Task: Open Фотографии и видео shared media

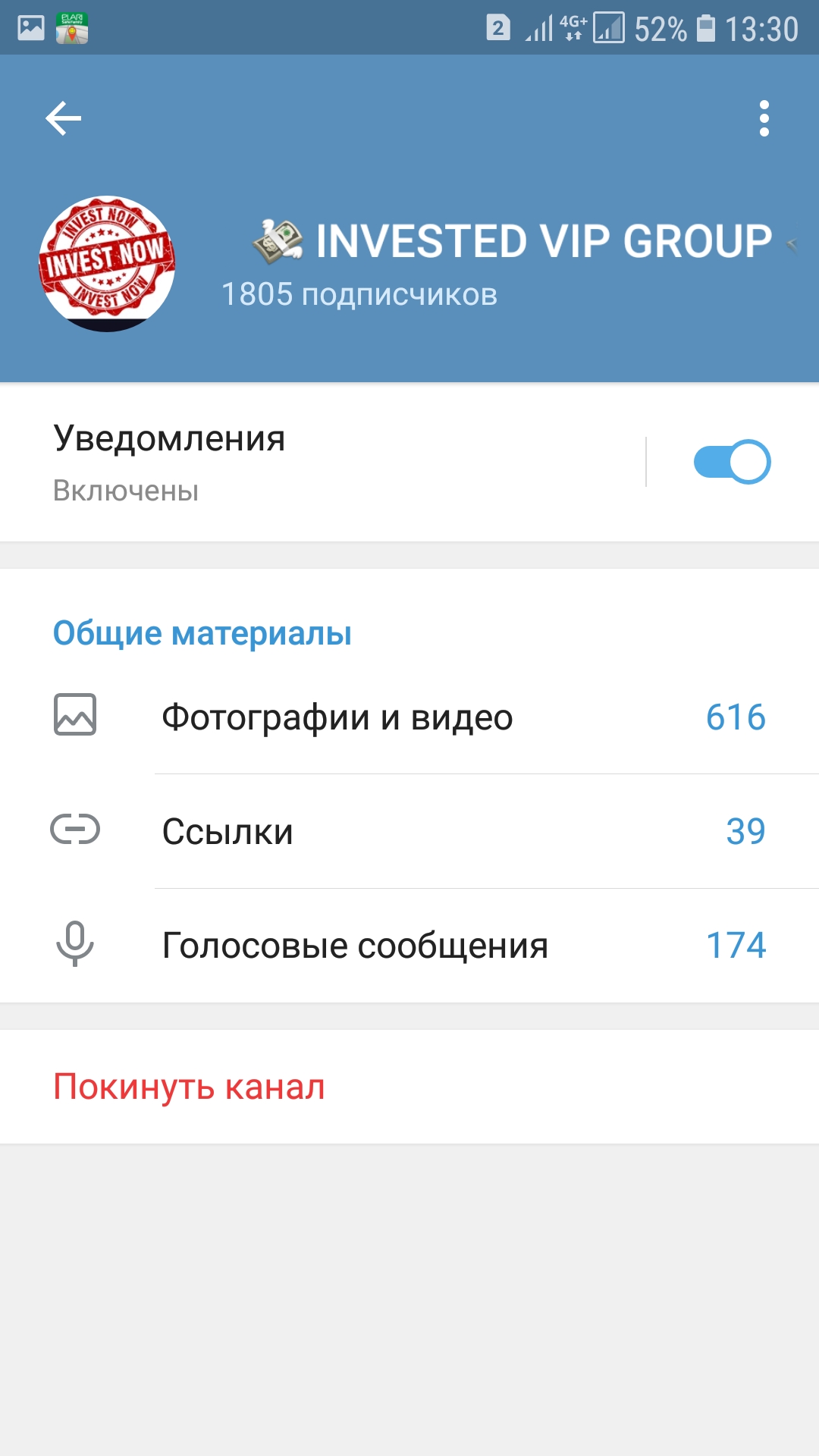Action: click(x=409, y=717)
